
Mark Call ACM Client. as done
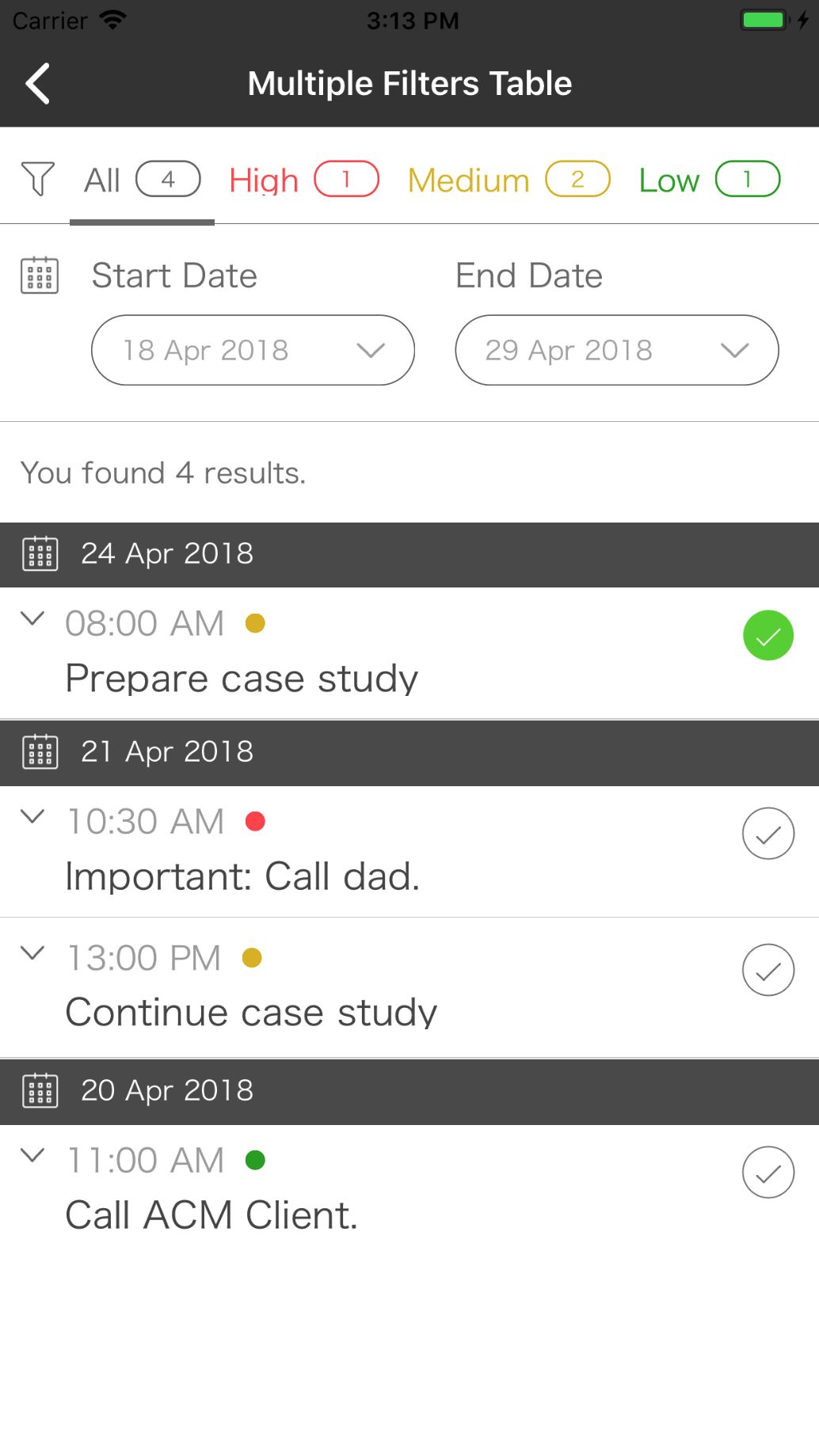tap(768, 1173)
